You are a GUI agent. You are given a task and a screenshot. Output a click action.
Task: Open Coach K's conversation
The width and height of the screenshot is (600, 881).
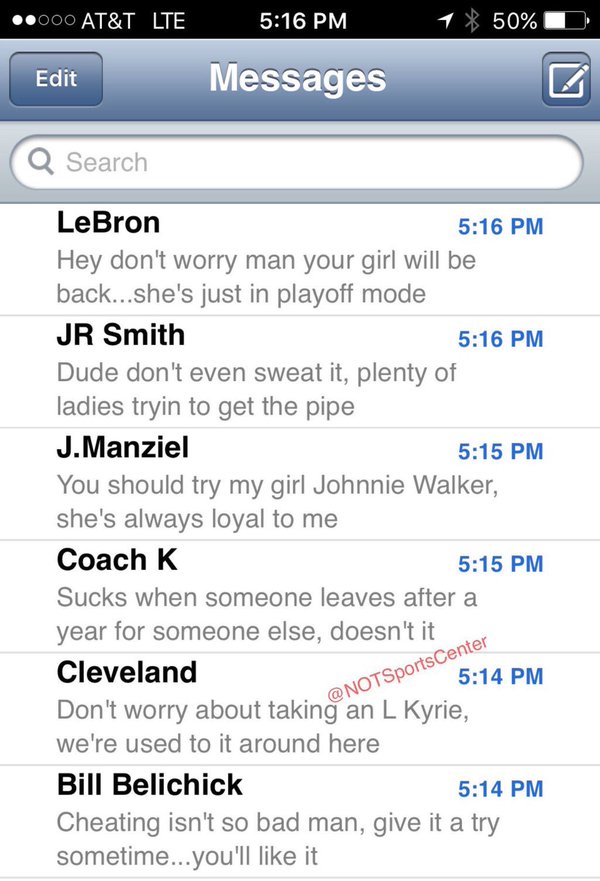[x=300, y=597]
